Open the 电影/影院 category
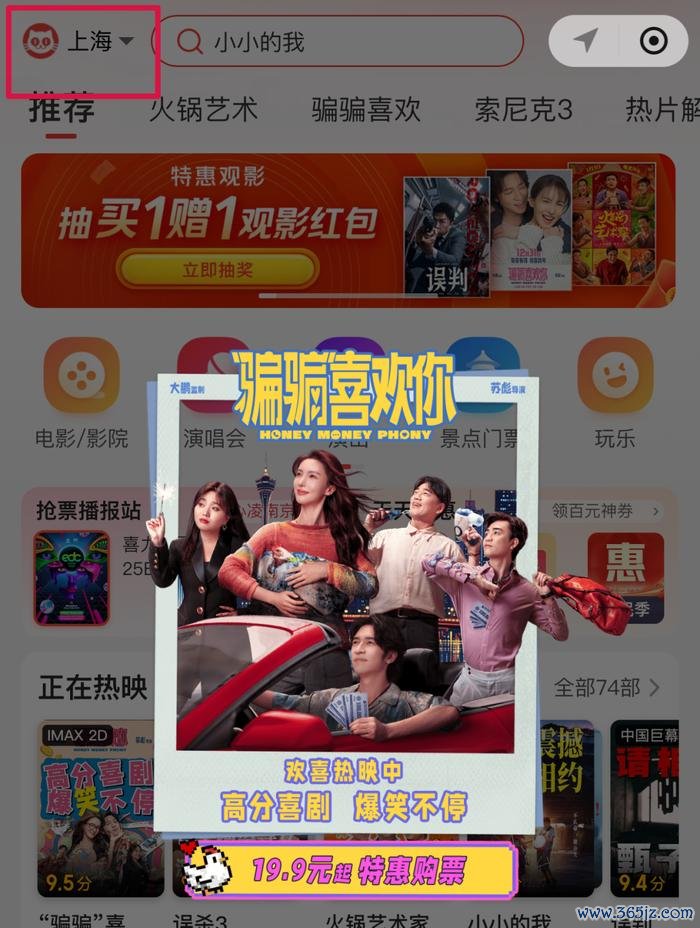 click(81, 392)
